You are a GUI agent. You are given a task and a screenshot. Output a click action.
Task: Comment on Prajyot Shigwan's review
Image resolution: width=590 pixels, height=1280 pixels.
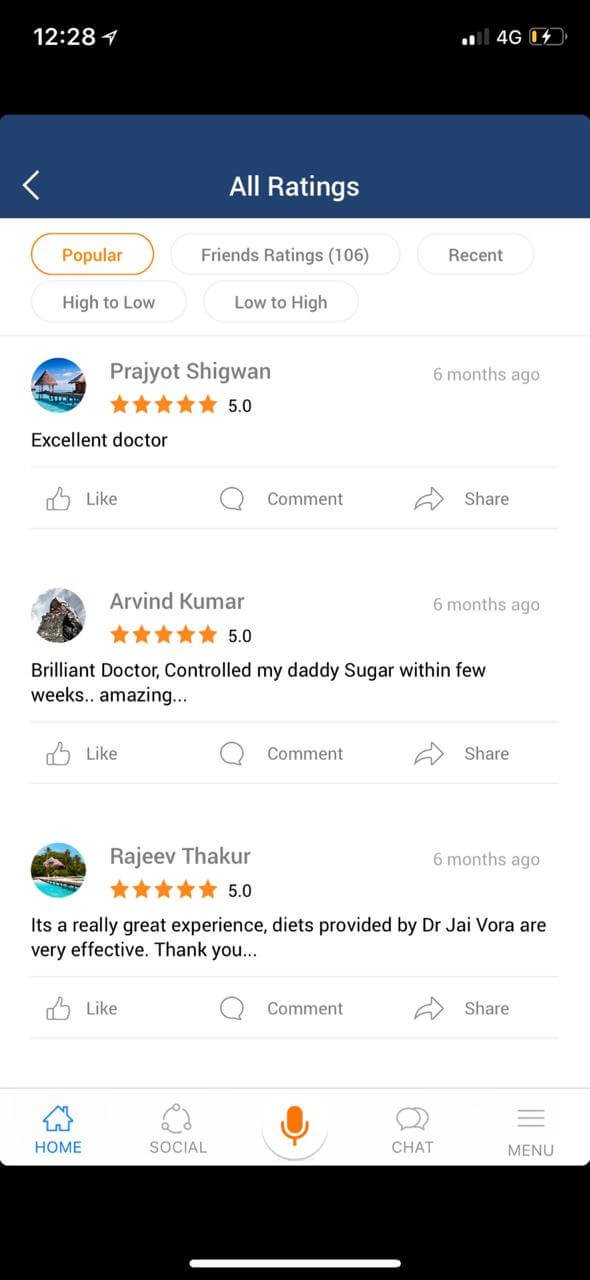click(282, 498)
